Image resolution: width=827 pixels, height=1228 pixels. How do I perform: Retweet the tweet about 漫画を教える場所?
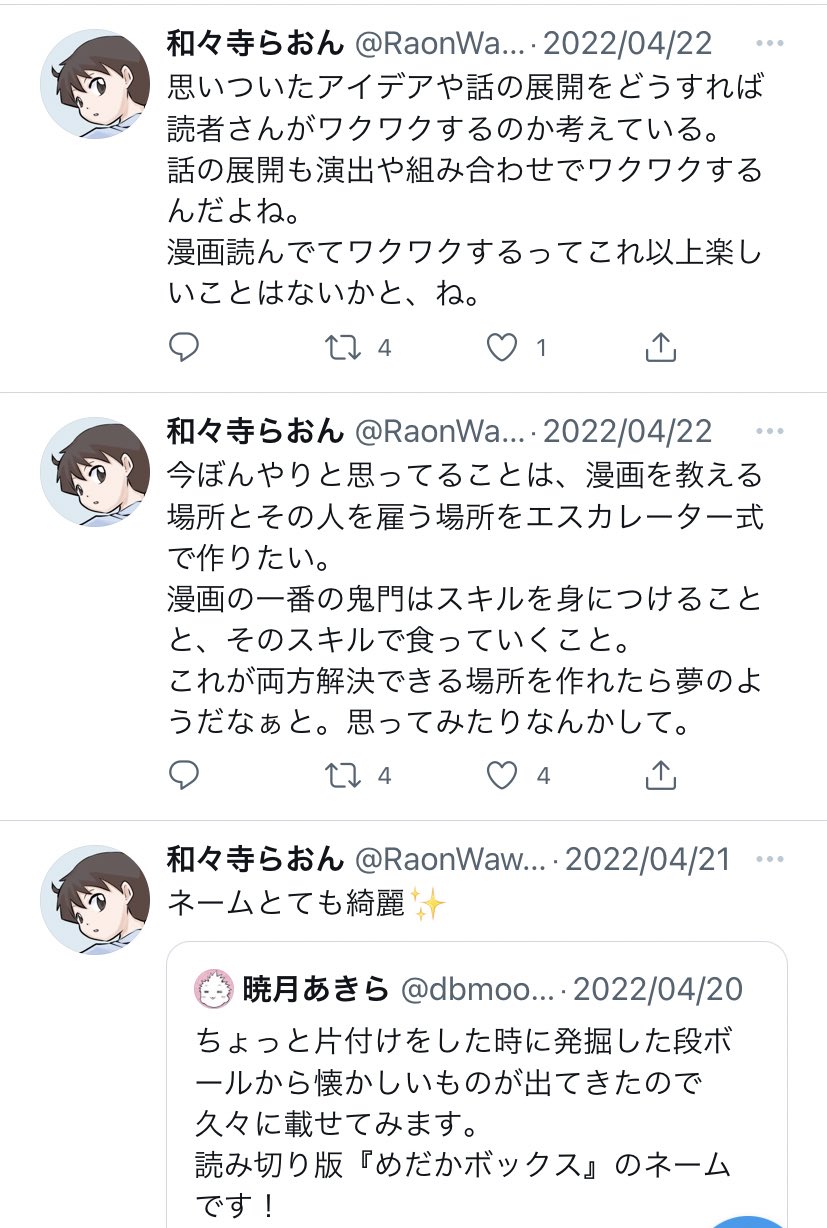pyautogui.click(x=346, y=775)
